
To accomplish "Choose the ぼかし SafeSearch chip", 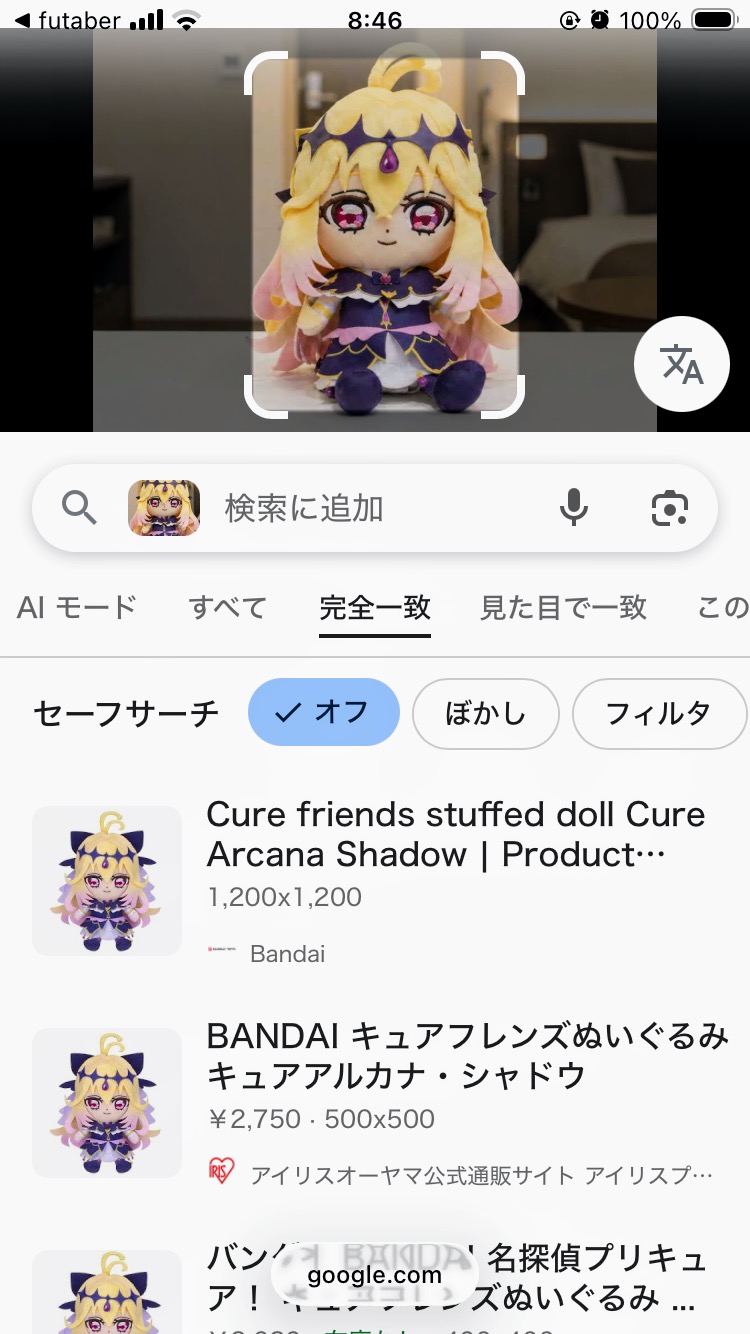I will pyautogui.click(x=485, y=713).
